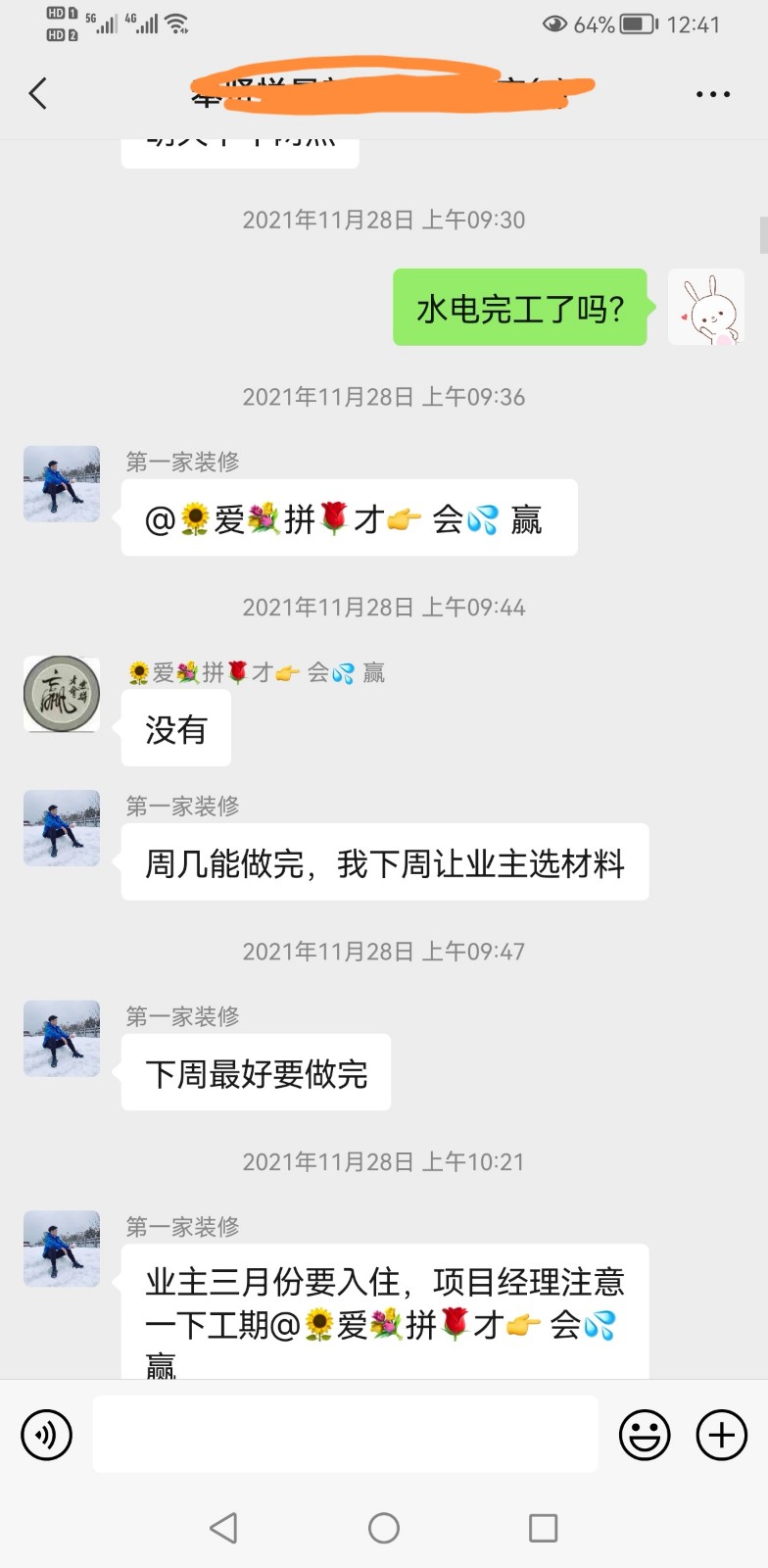768x1568 pixels.
Task: Open the recent apps overview
Action: (543, 1527)
